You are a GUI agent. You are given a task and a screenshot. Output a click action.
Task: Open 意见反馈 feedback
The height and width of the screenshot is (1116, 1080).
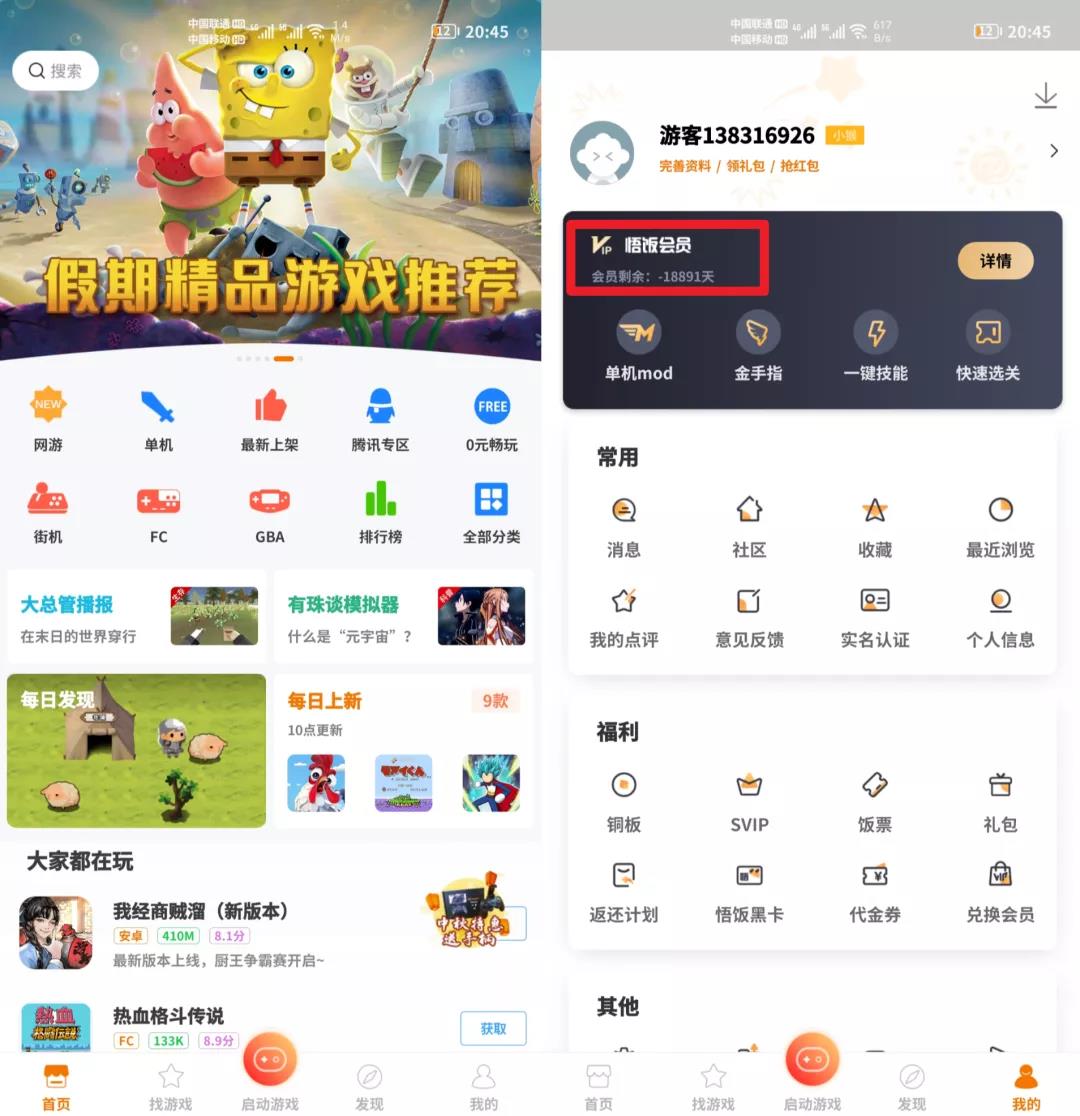(x=749, y=615)
